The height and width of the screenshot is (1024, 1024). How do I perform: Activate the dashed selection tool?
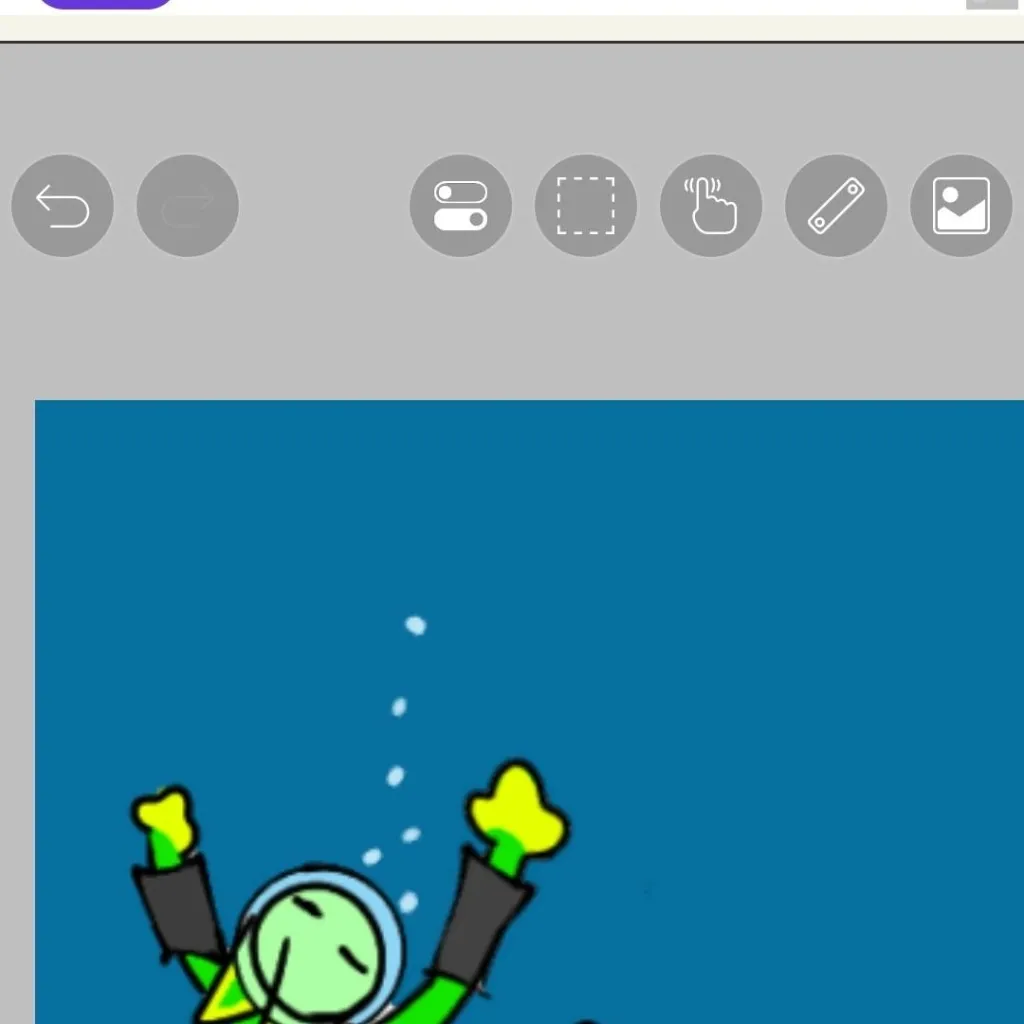585,206
